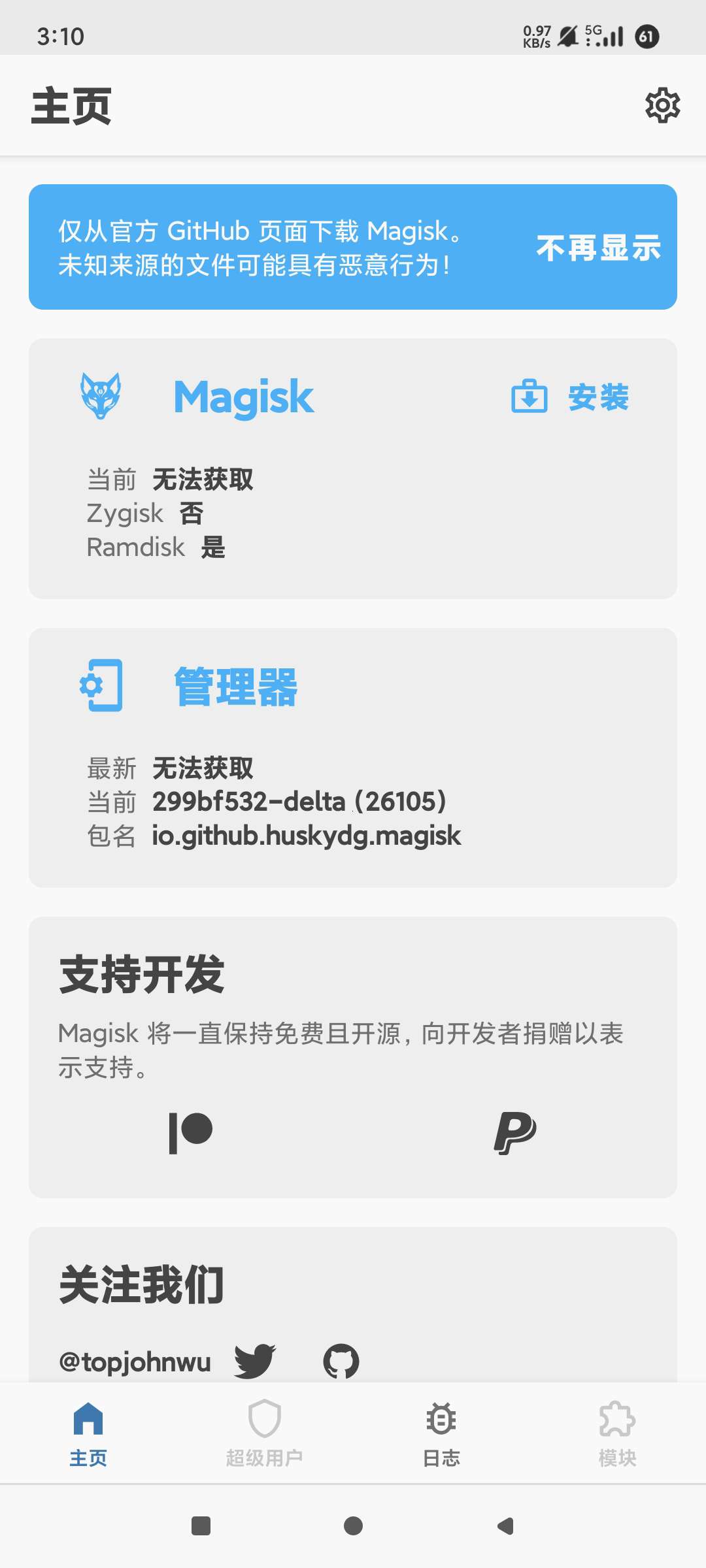706x1568 pixels.
Task: Open recent apps from the navigation bar
Action: [x=201, y=1526]
